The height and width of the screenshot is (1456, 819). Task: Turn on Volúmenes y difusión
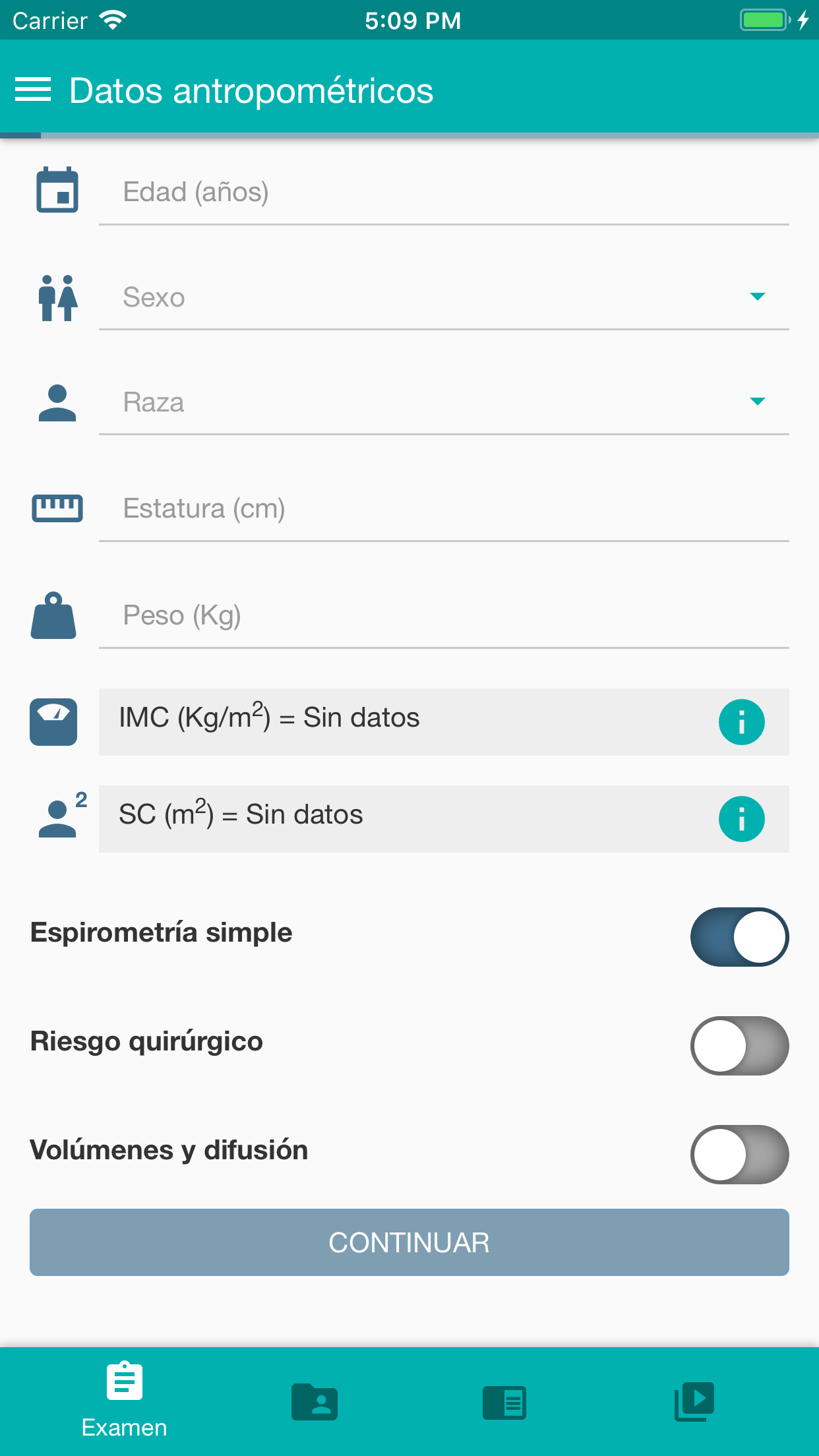739,1155
